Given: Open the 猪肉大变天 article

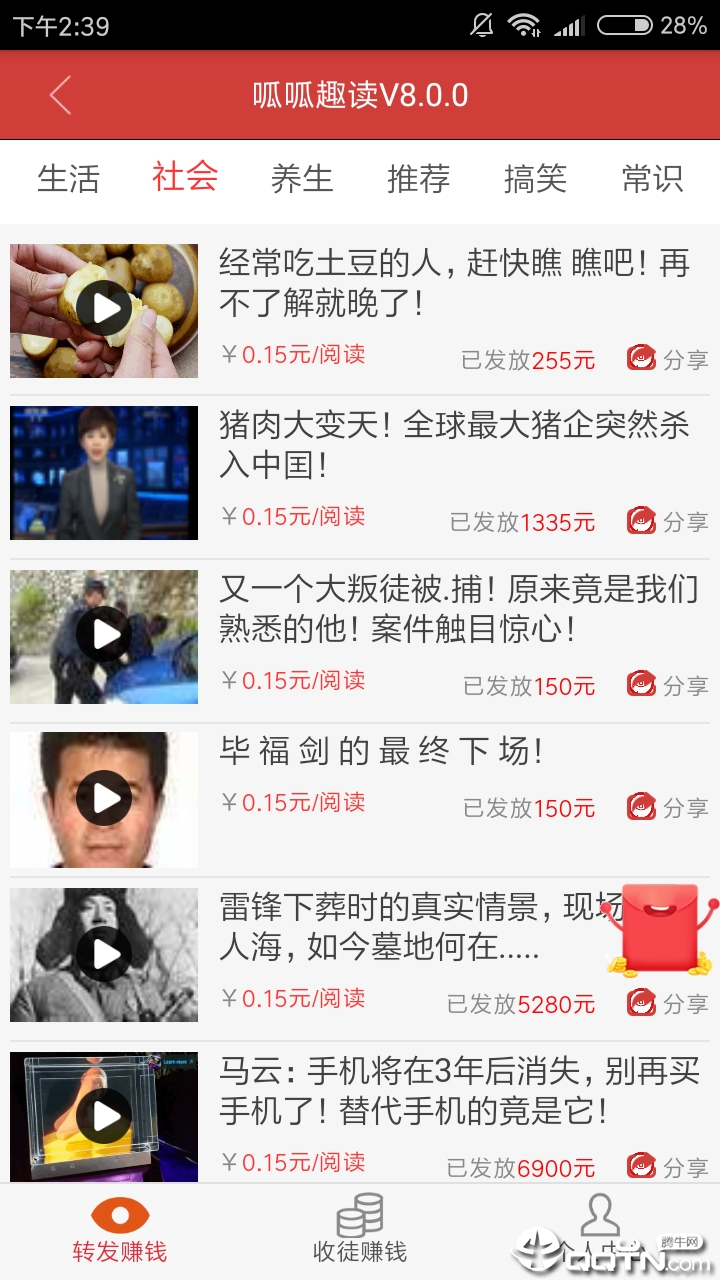Looking at the screenshot, I should click(454, 445).
